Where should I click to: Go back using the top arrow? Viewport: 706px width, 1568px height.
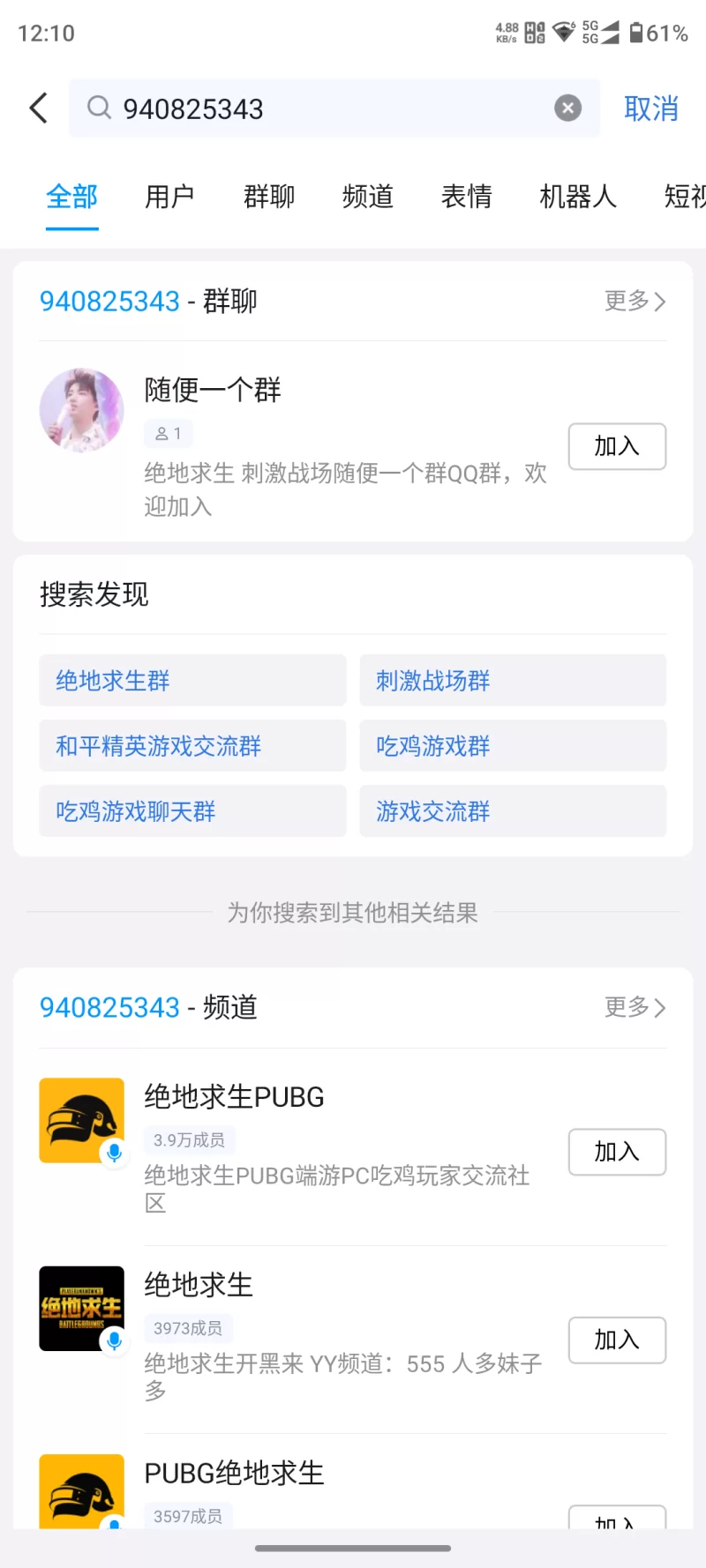(39, 108)
